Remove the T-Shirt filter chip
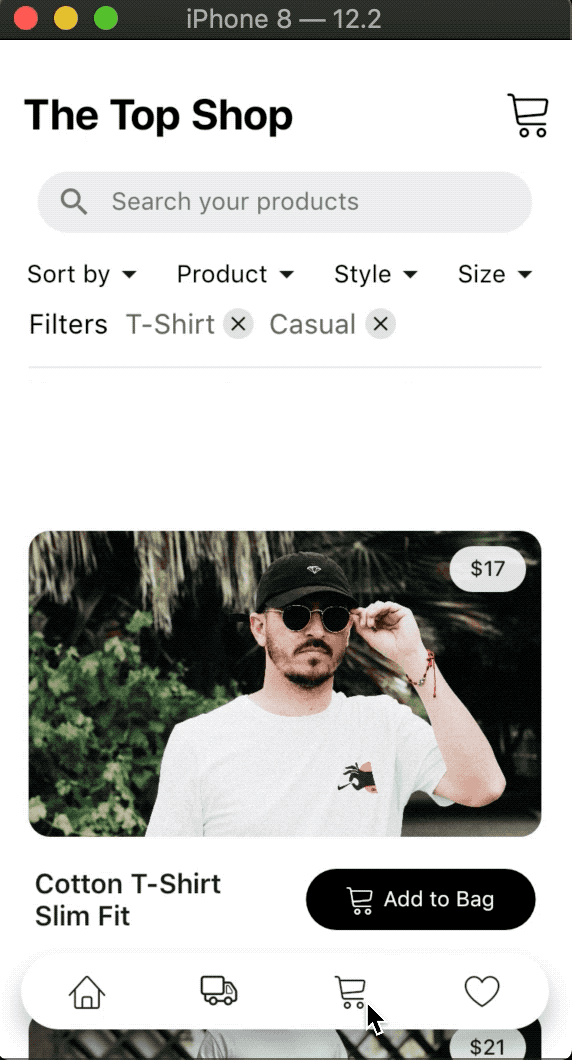 [239, 324]
